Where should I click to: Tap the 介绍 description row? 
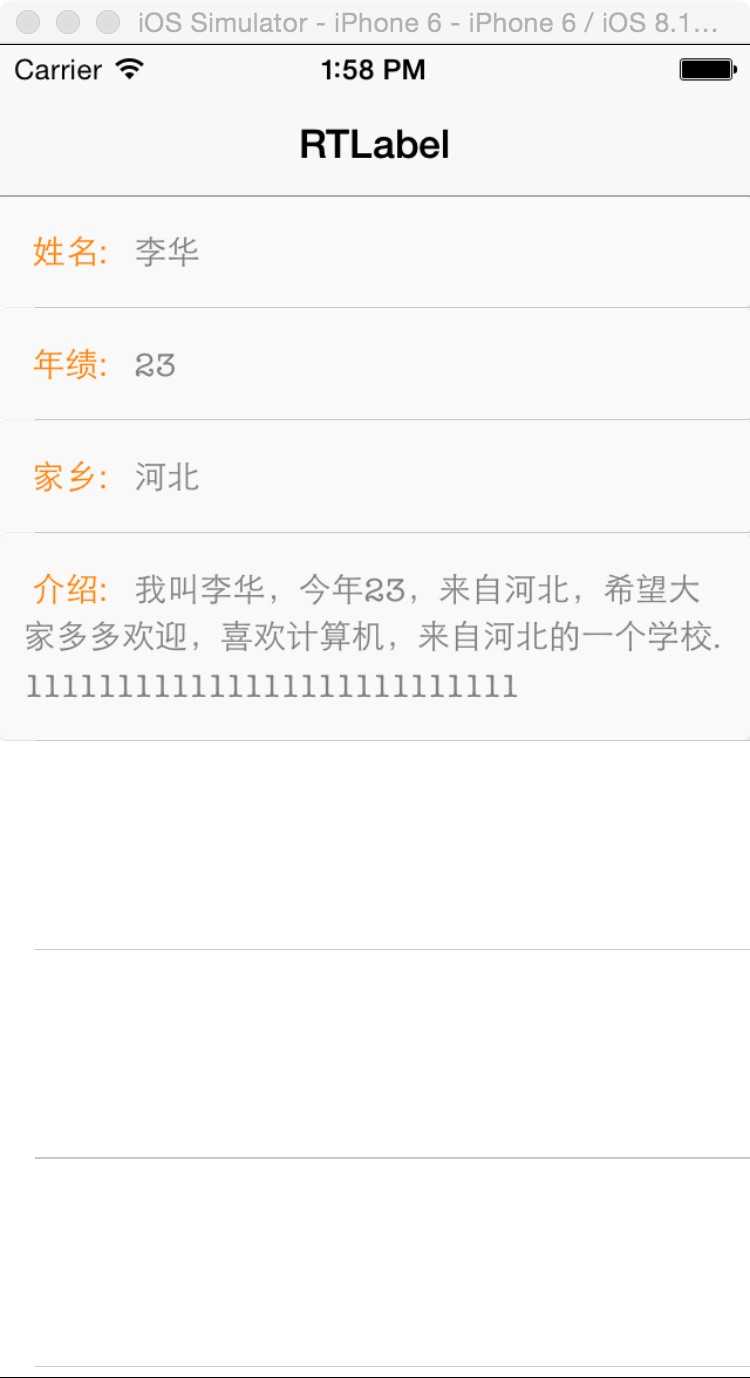point(375,637)
